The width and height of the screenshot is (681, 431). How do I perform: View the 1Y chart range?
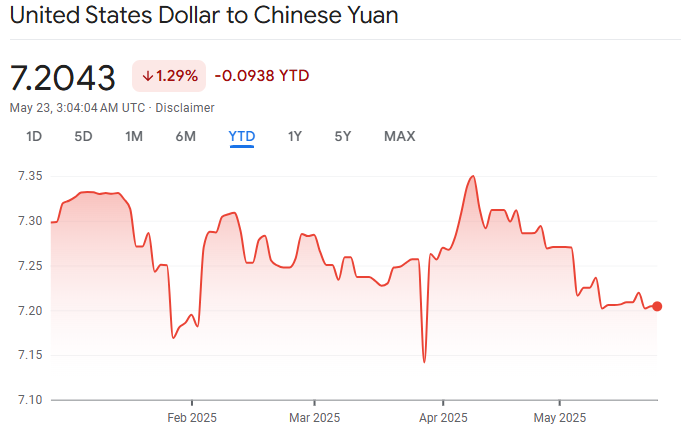click(x=294, y=136)
